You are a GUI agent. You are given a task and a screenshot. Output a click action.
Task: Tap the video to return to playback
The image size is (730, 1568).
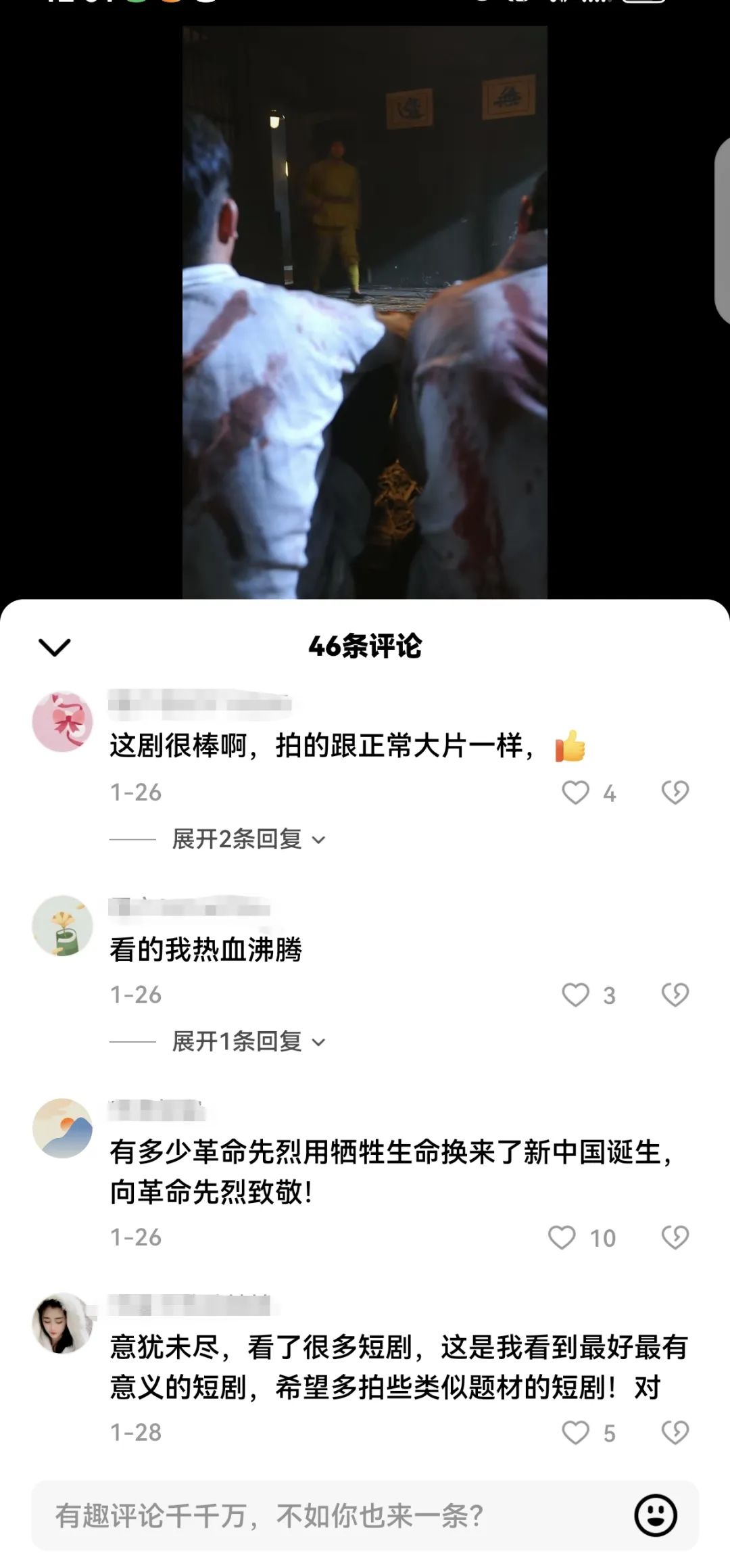coord(365,311)
